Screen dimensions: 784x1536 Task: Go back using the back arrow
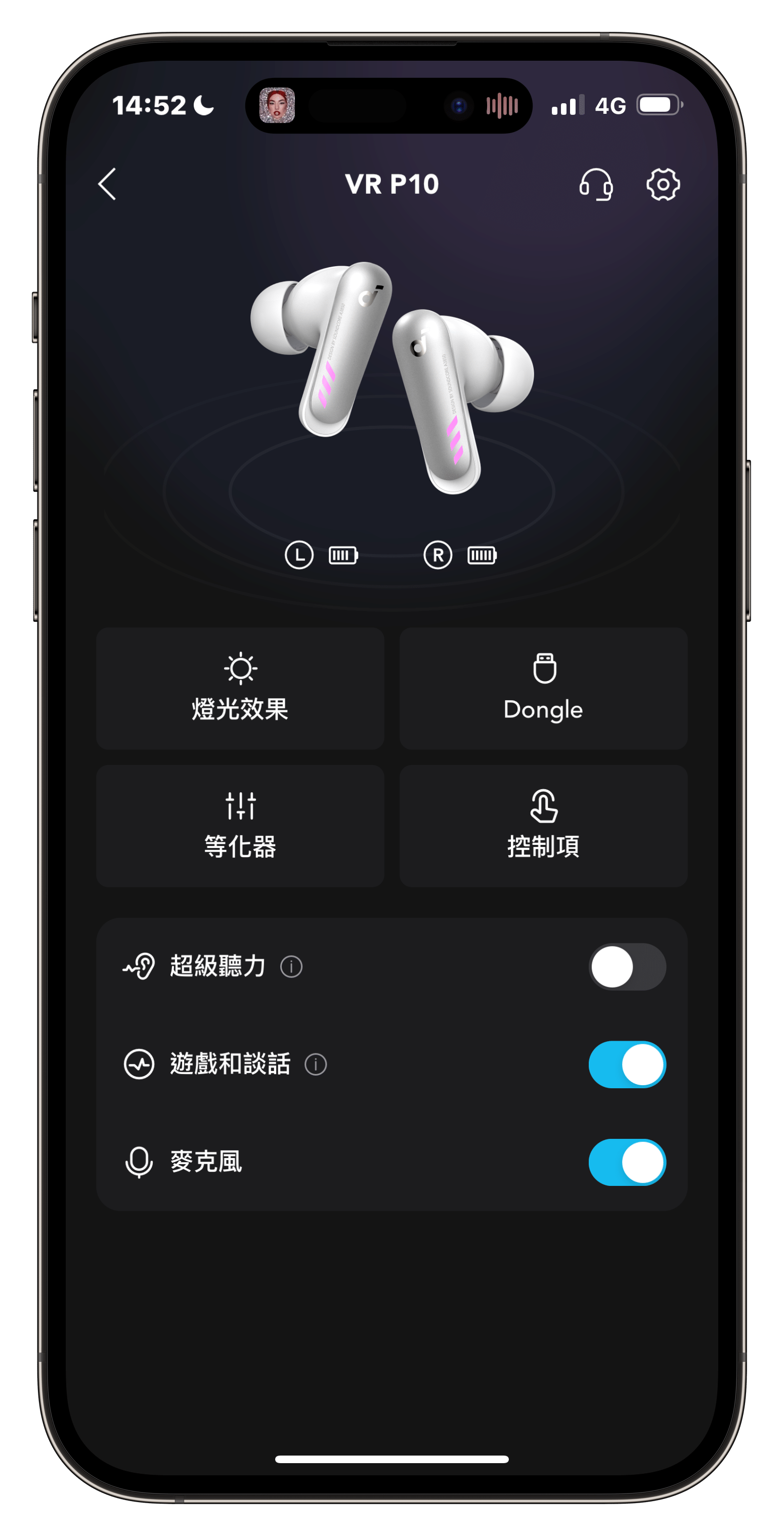coord(107,184)
